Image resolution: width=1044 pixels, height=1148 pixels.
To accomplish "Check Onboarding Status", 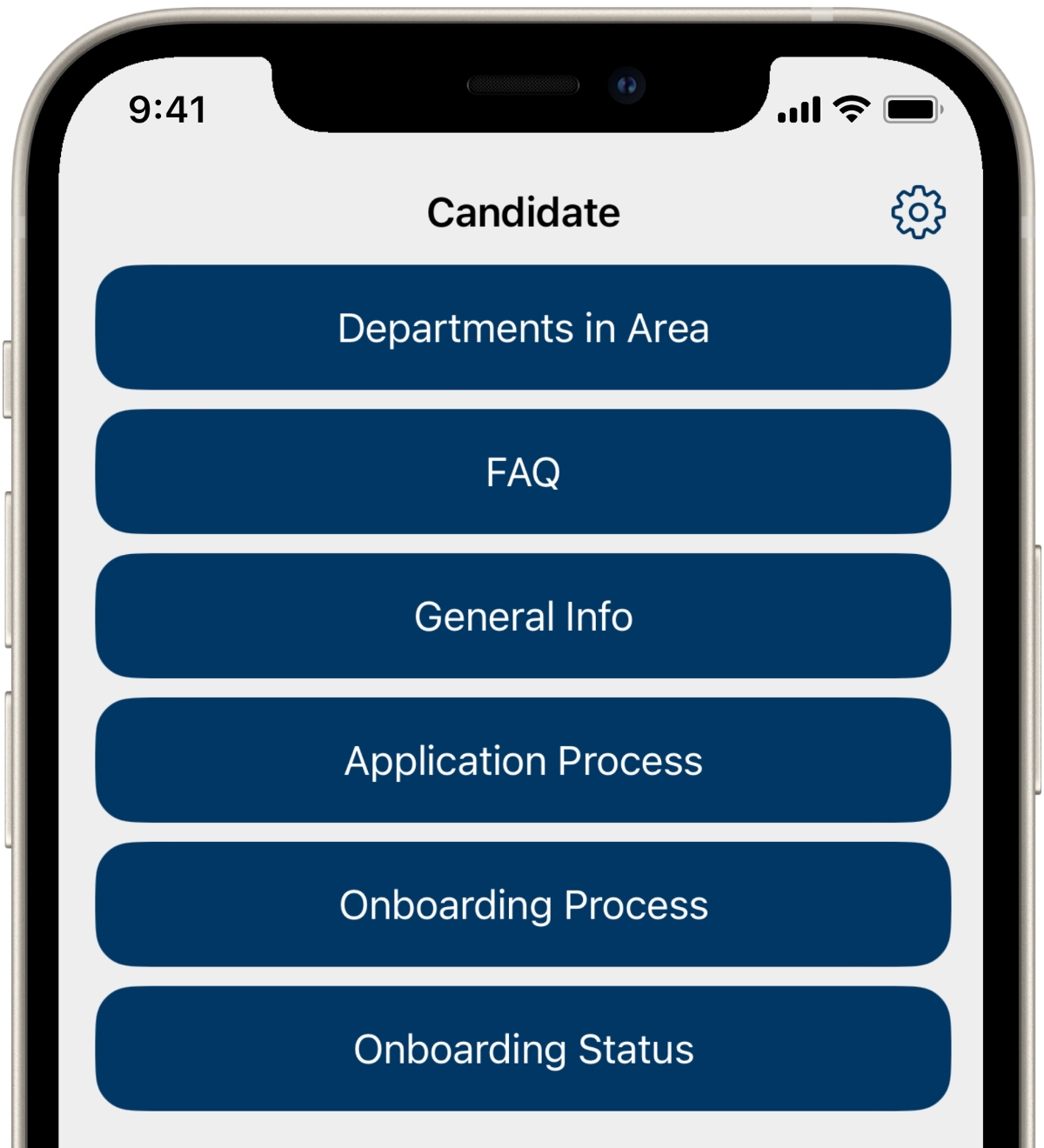I will [x=523, y=1049].
